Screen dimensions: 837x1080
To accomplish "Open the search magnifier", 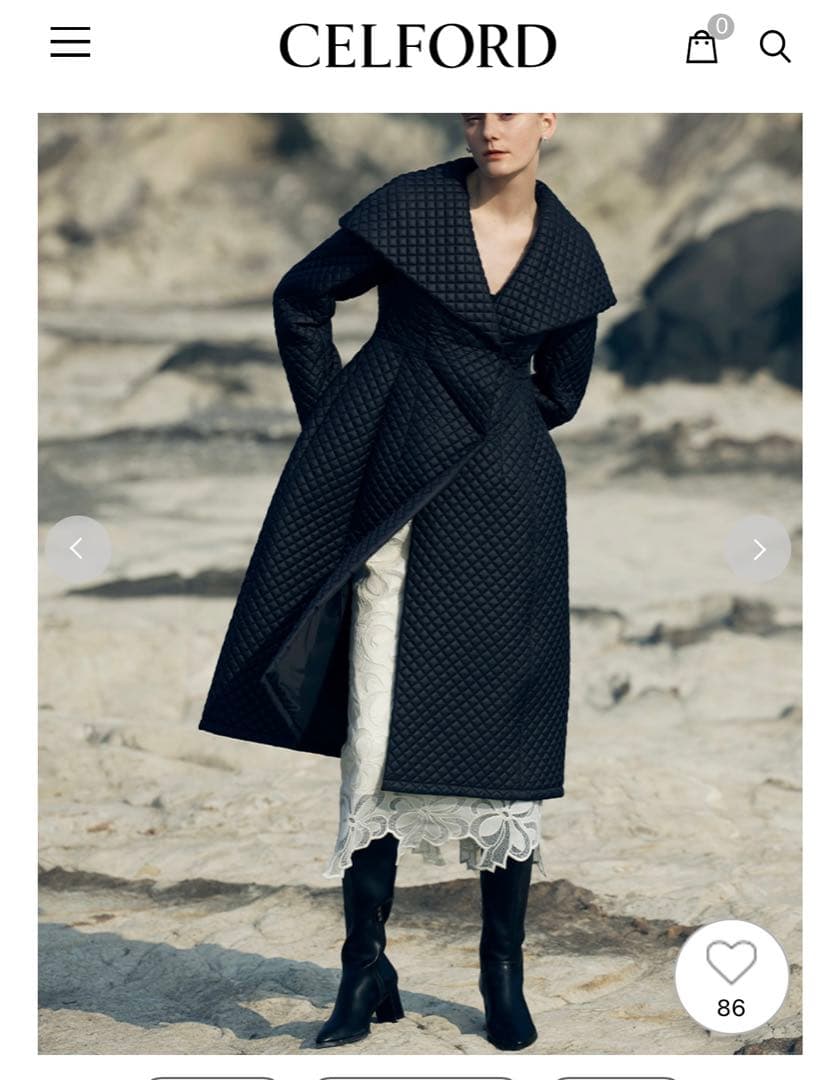I will click(x=775, y=46).
